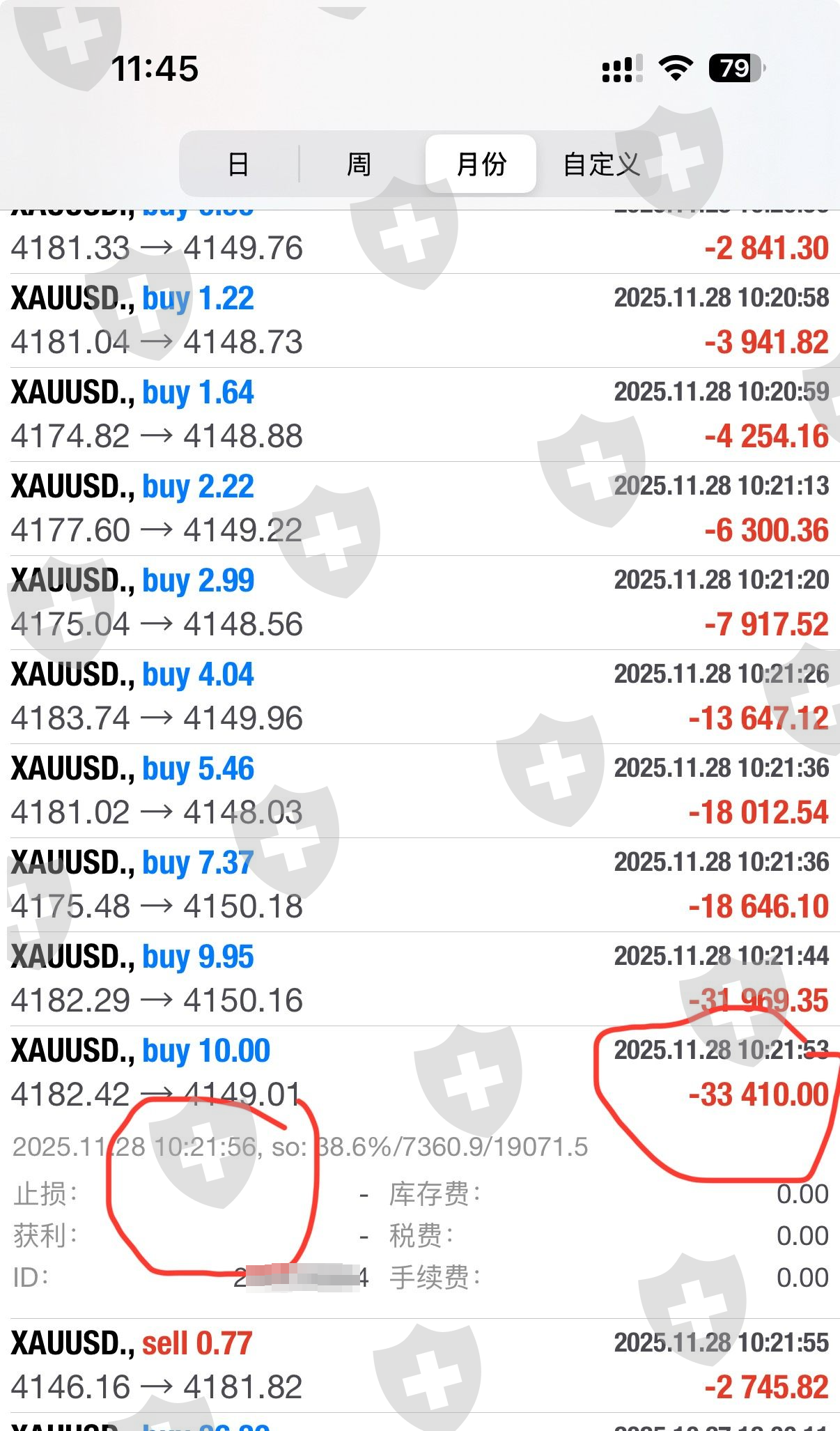Expand the XAUUSD buy 9.95 trade
840x1431 pixels.
pos(419,979)
